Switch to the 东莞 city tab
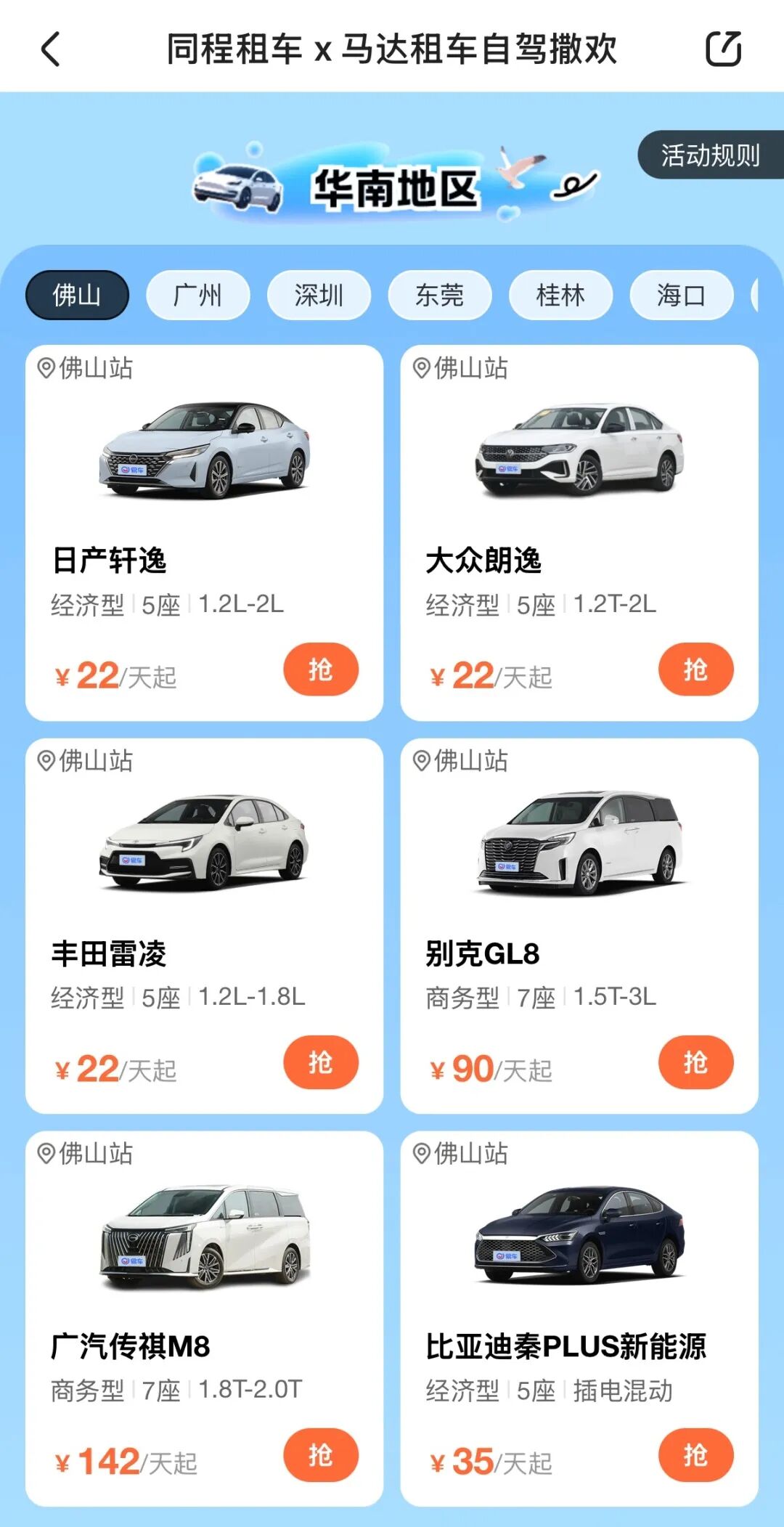This screenshot has height=1527, width=784. click(439, 295)
